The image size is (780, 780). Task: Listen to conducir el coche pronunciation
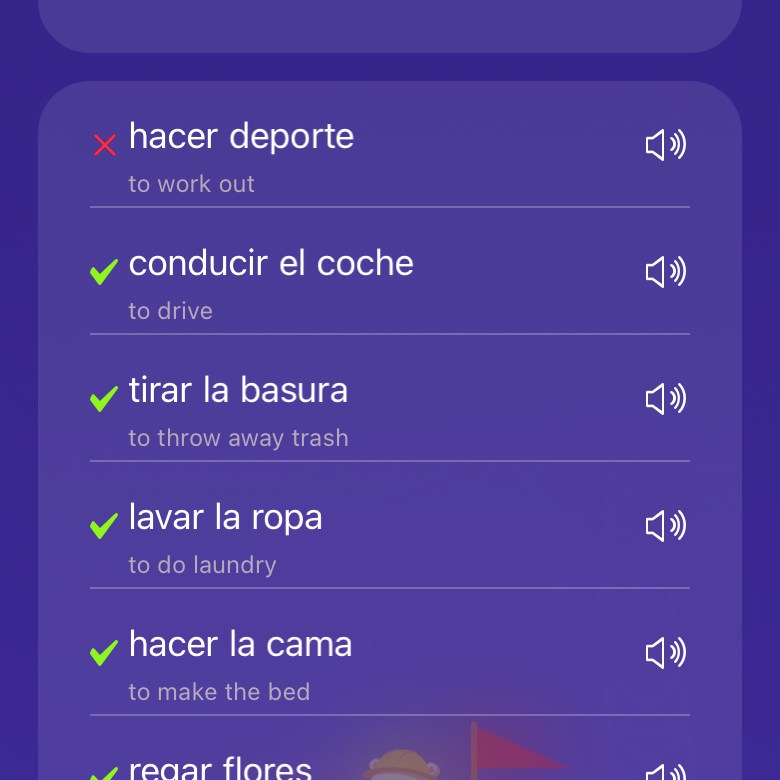[665, 272]
